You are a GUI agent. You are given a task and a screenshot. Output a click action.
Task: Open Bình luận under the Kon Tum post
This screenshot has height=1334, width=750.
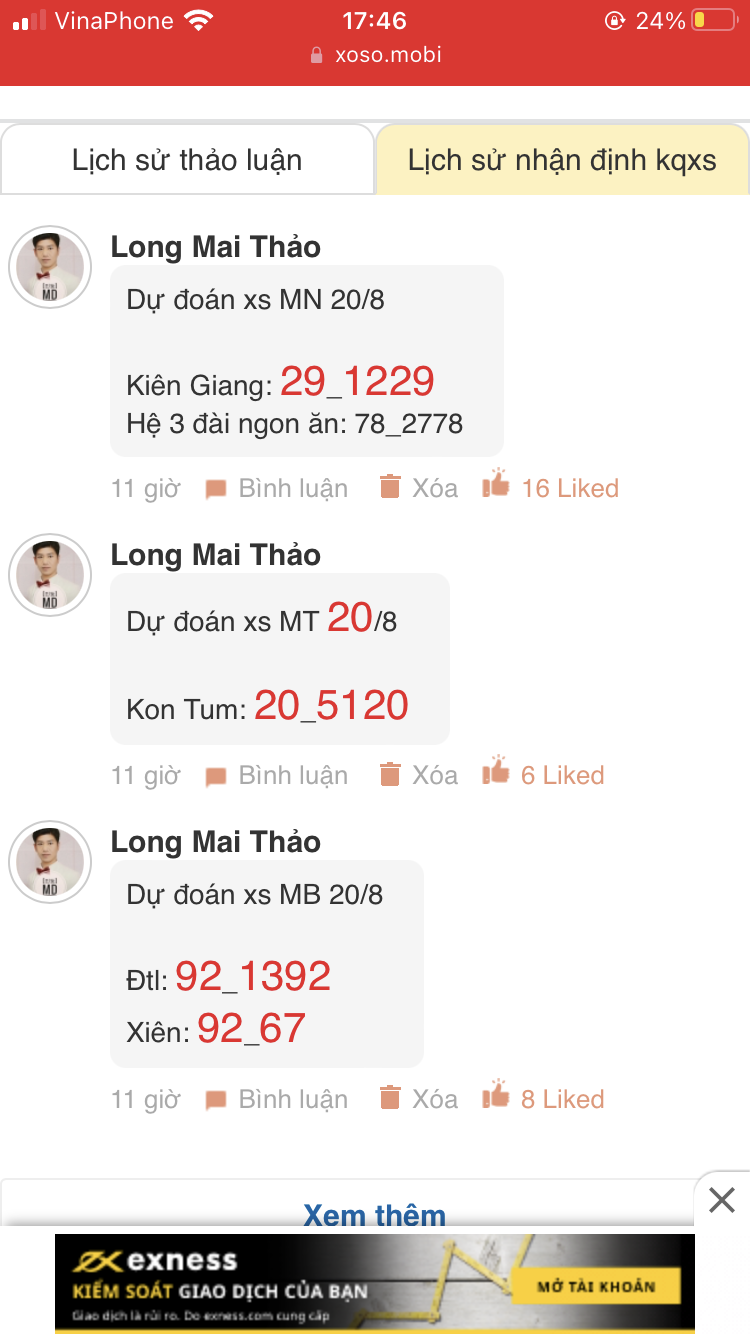(x=277, y=775)
